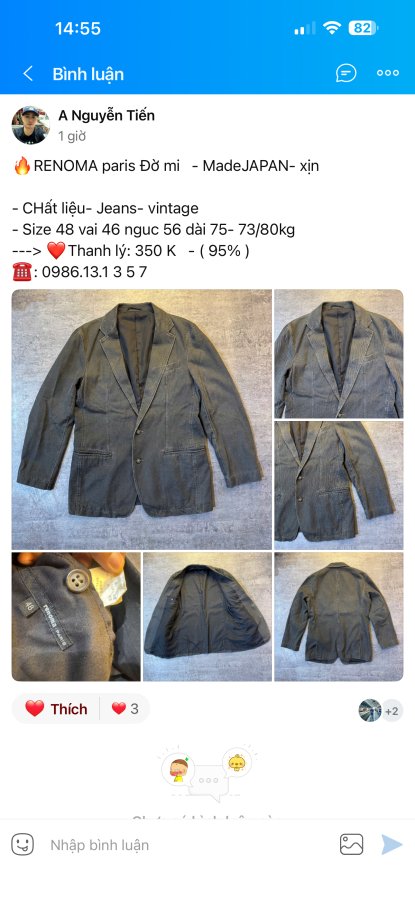View the photo of the jacket's back side
This screenshot has height=900, width=415.
pyautogui.click(x=339, y=616)
